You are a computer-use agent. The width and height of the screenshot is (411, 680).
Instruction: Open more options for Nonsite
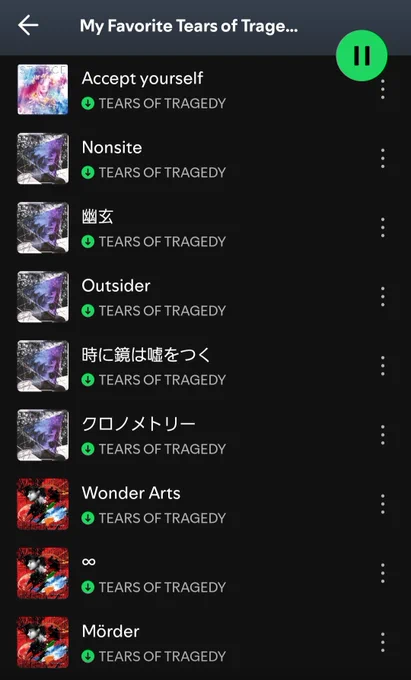[x=382, y=158]
